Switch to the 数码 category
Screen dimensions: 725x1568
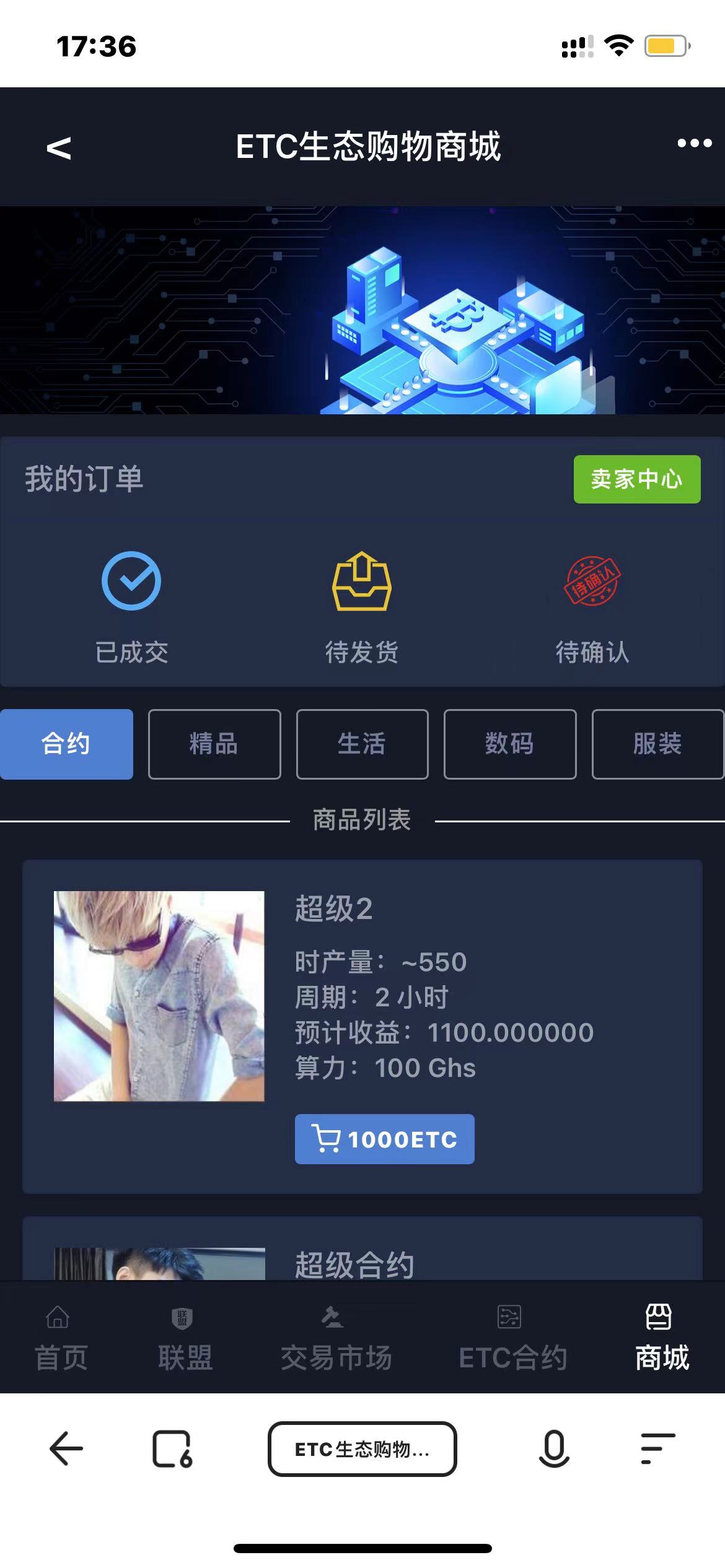point(510,744)
